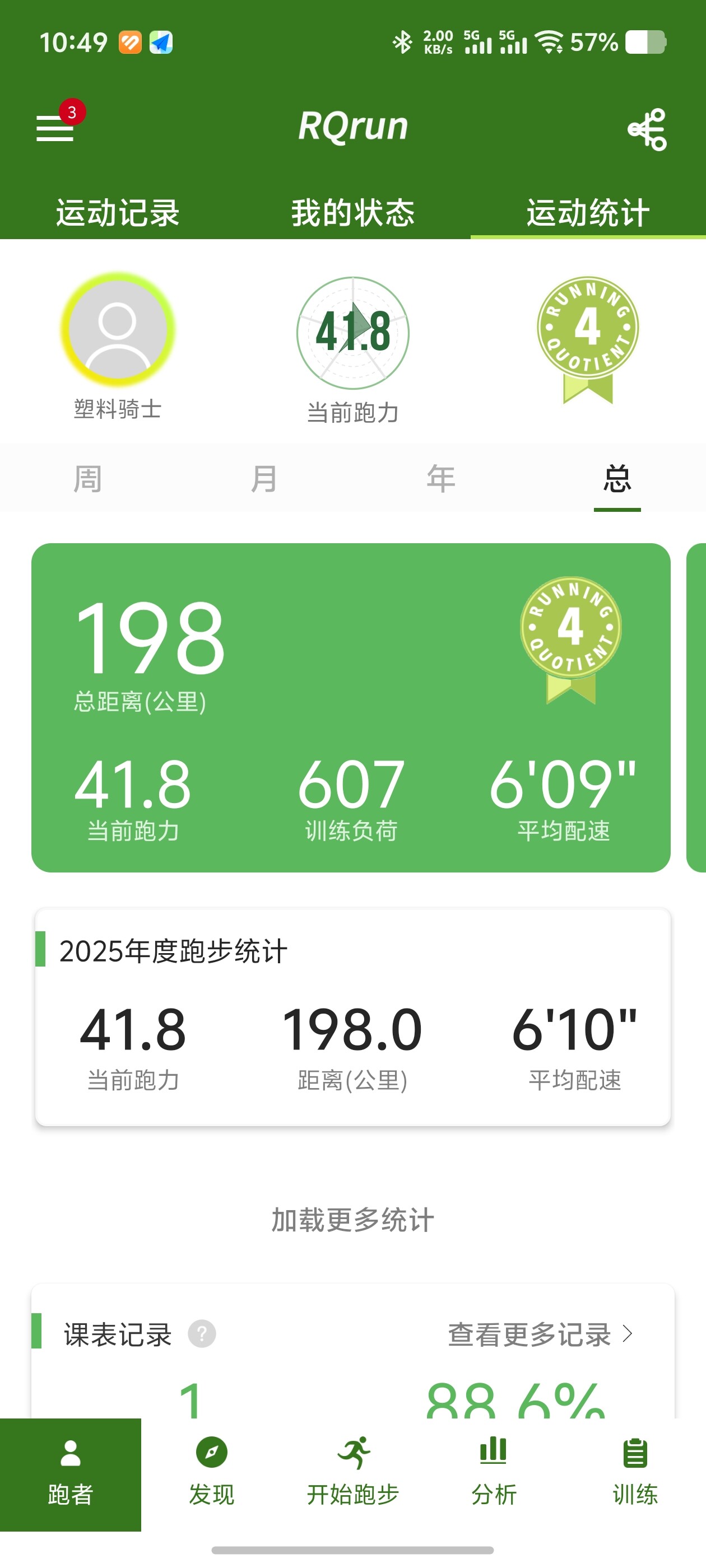Select the 周 period tab
706x1568 pixels.
point(88,478)
